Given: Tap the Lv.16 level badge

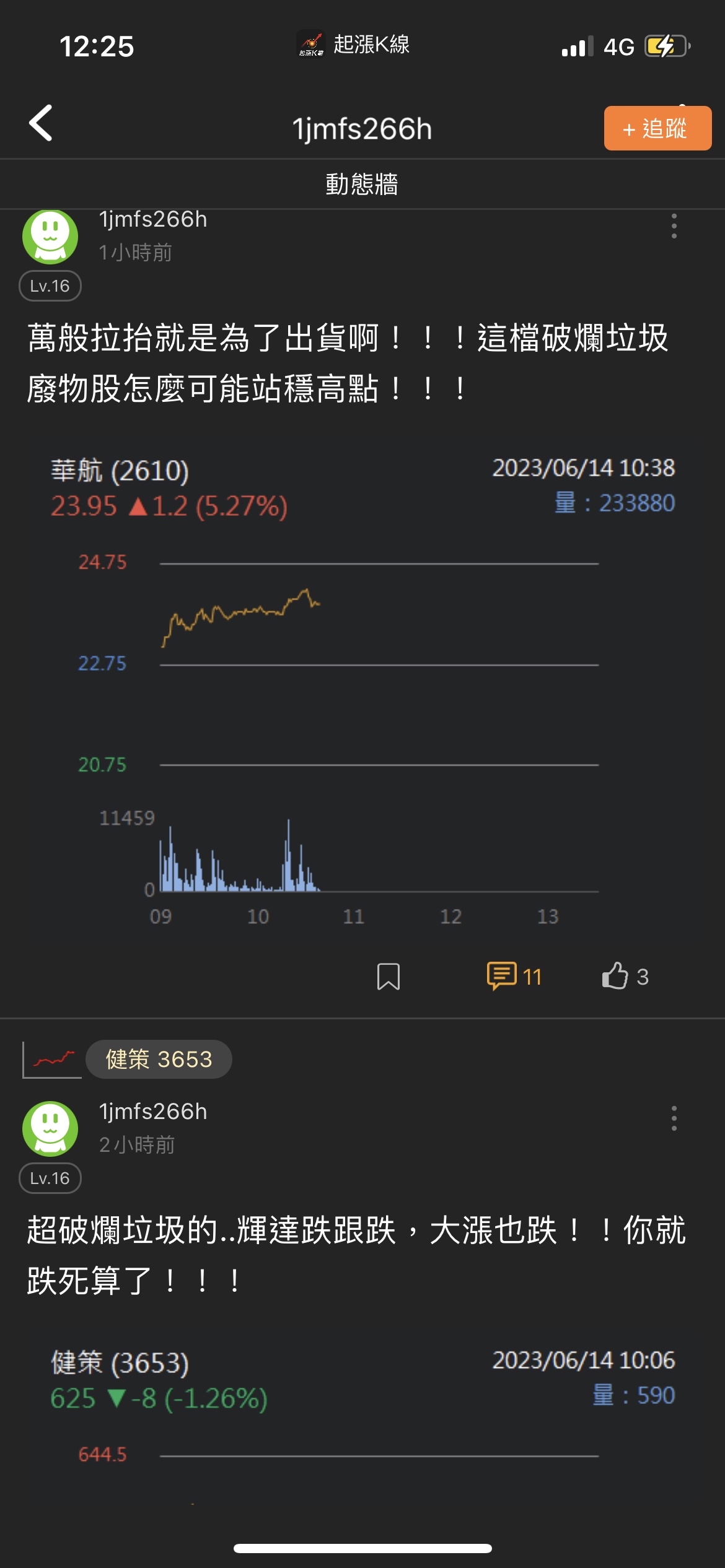Looking at the screenshot, I should click(x=50, y=285).
